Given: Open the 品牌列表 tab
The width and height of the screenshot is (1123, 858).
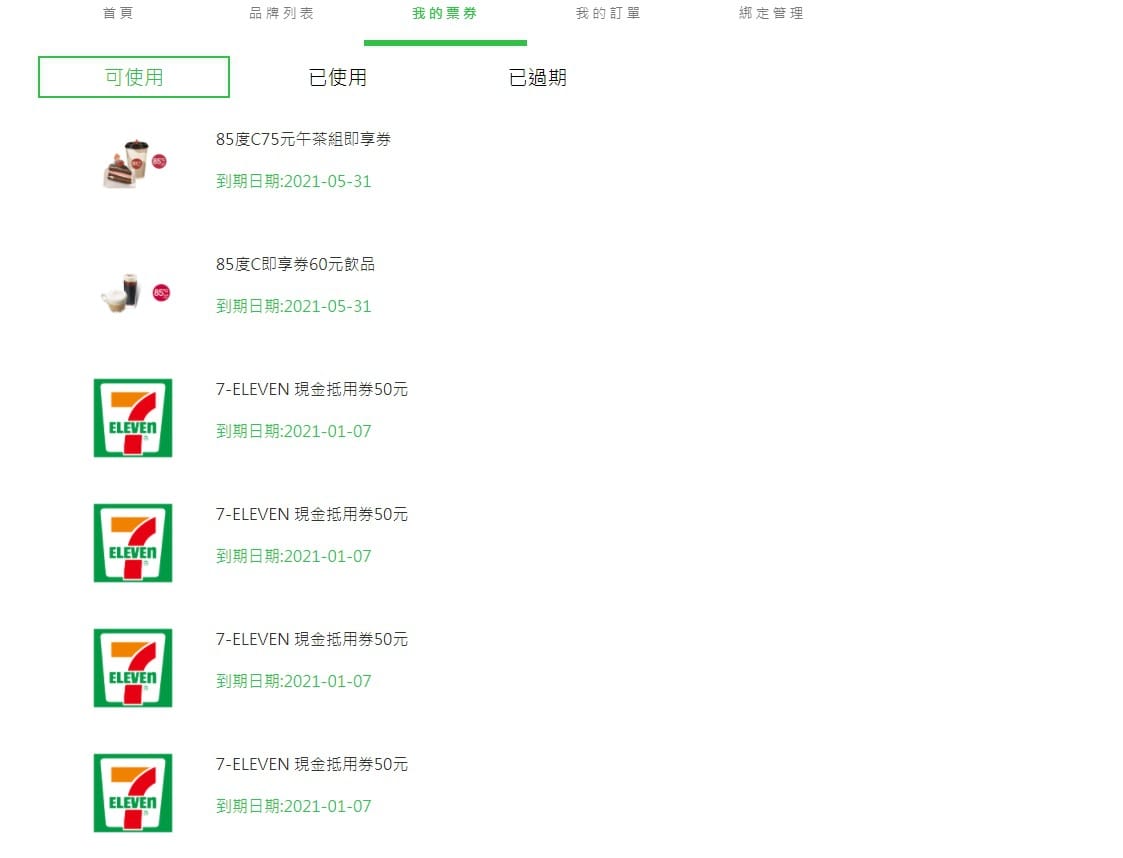Looking at the screenshot, I should click(281, 14).
